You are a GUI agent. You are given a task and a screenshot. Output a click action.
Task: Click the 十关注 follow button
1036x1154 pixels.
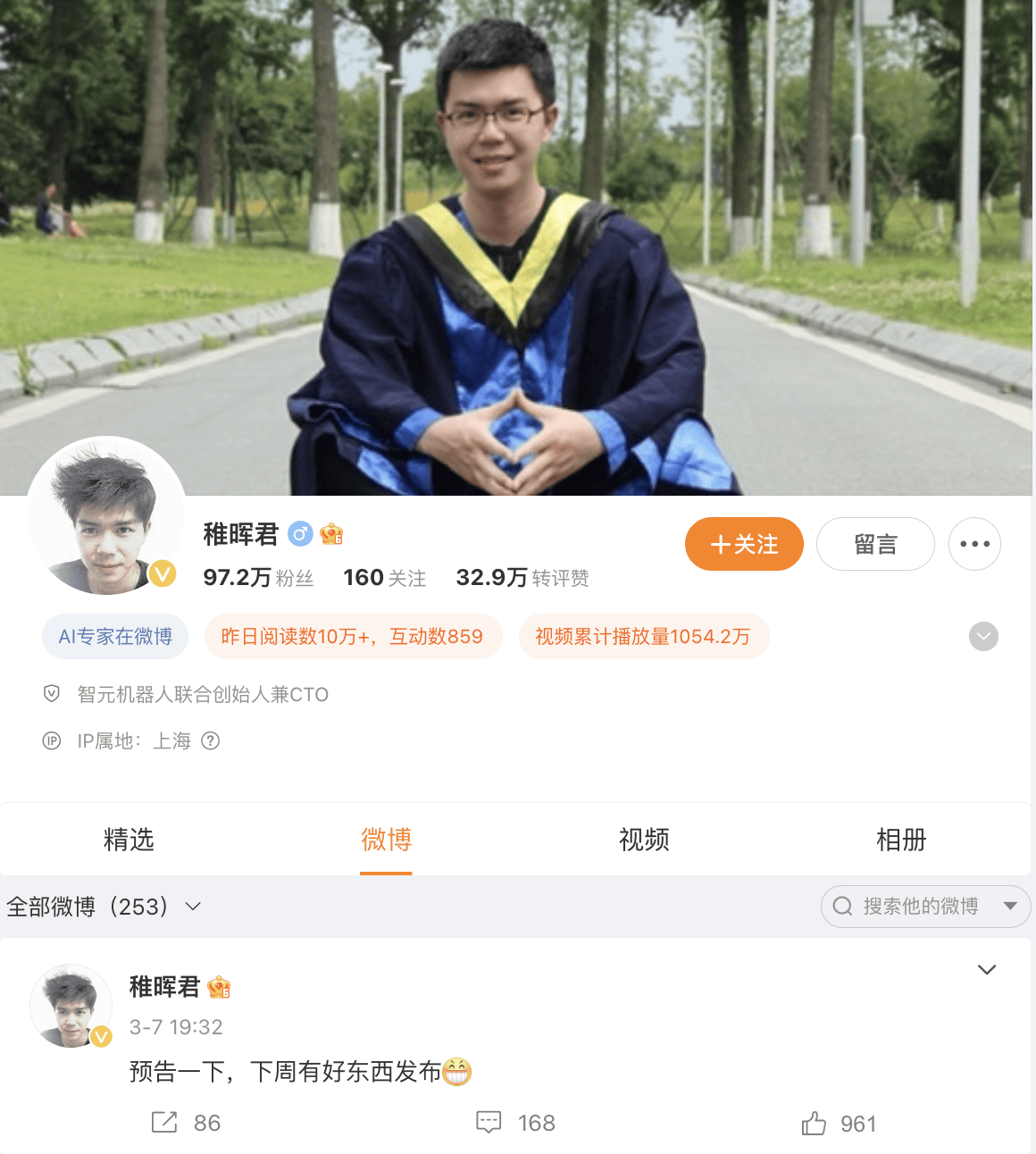point(744,544)
